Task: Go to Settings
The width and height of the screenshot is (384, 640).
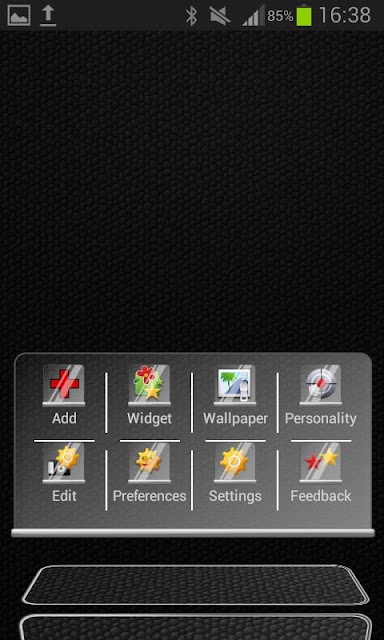Action: coord(235,473)
